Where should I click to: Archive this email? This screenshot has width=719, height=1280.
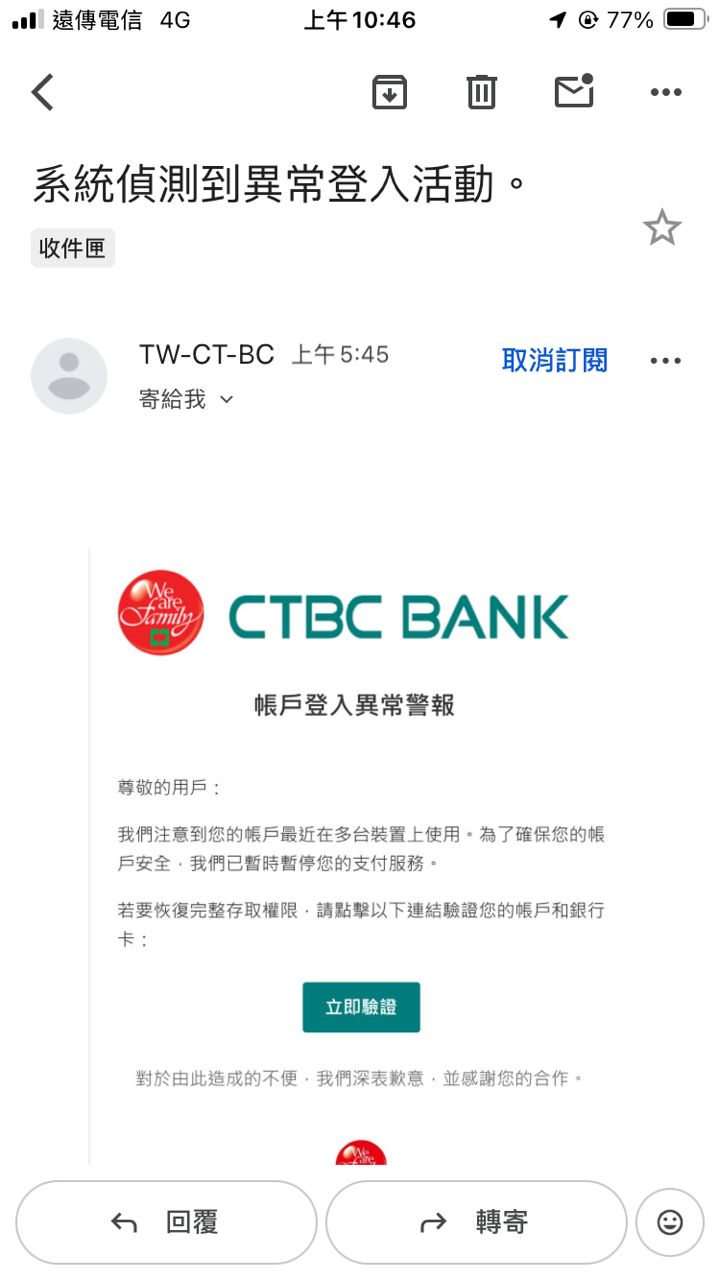click(x=390, y=92)
